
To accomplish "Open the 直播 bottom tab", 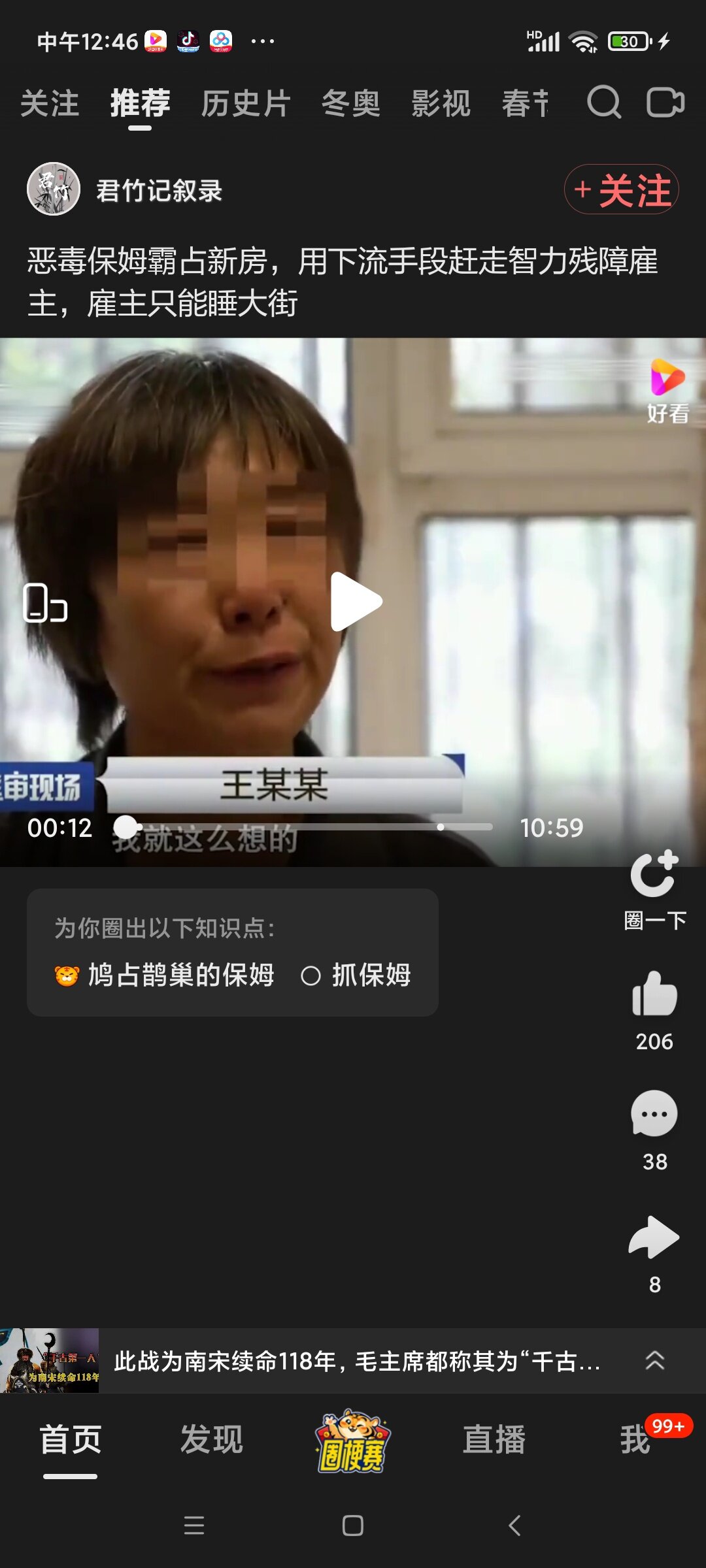I will [x=494, y=1440].
